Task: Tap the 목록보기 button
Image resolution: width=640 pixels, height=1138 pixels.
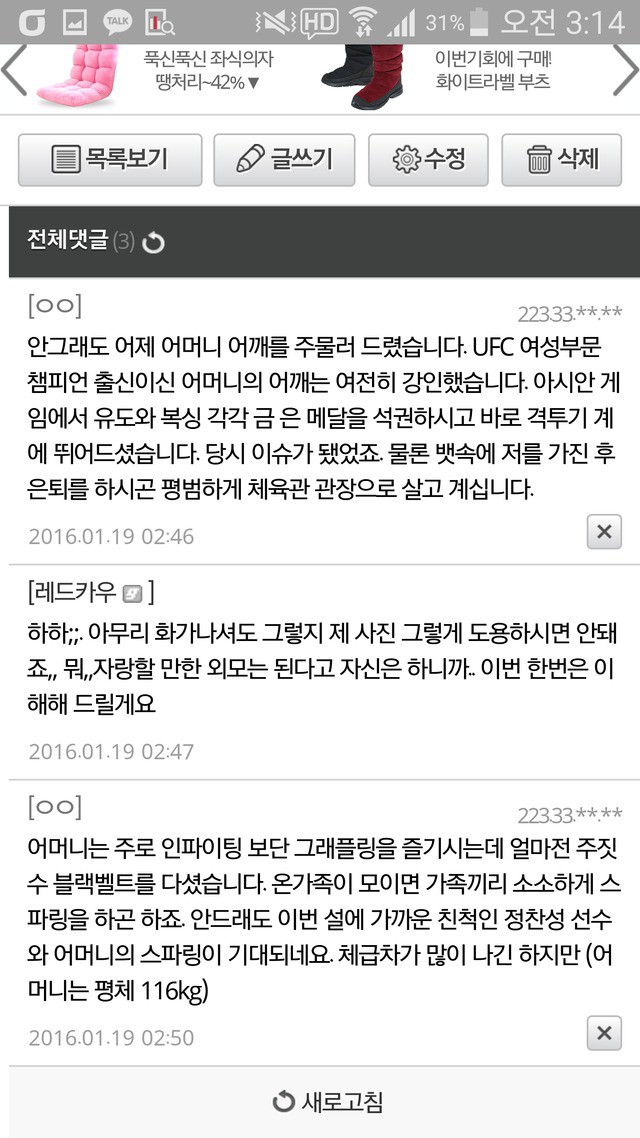Action: 110,159
